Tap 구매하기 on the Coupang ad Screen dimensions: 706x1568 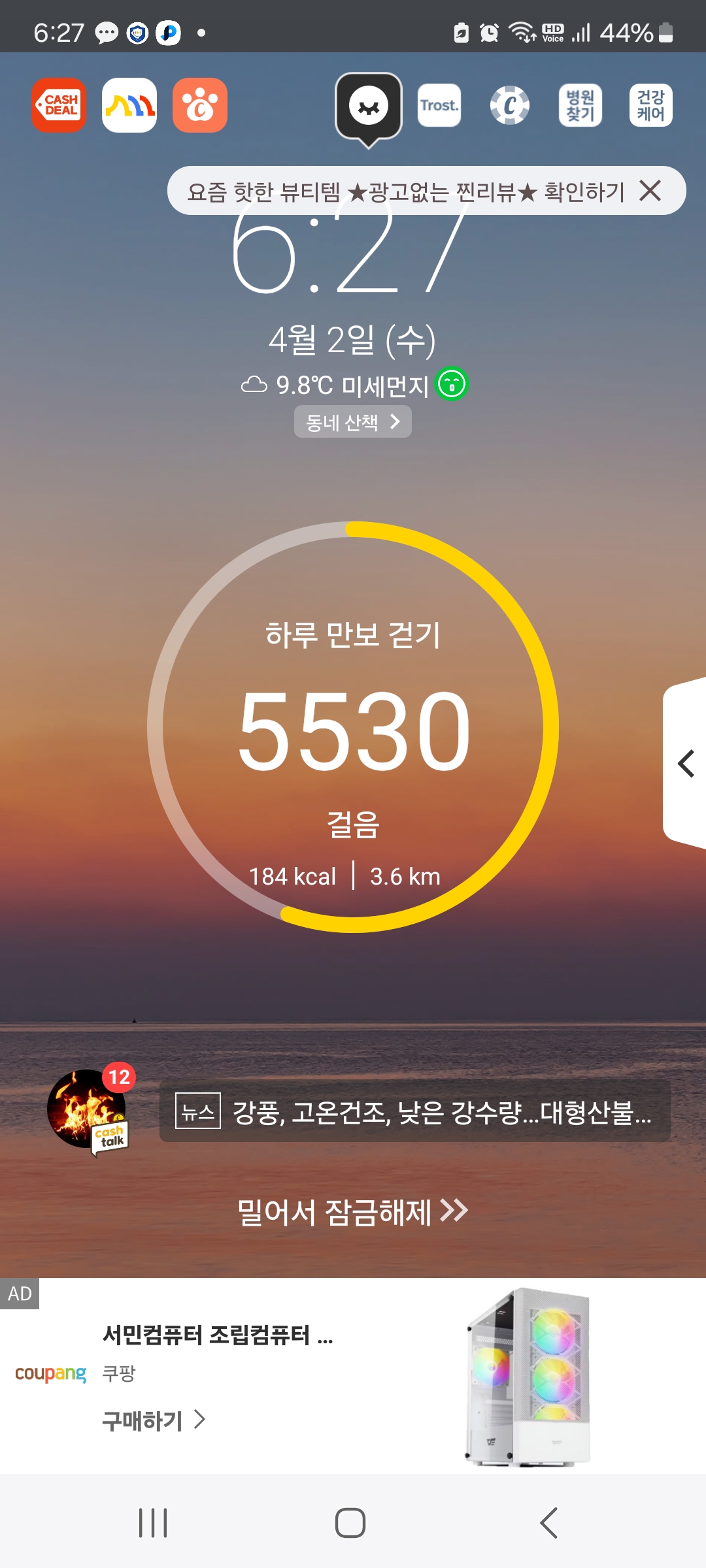point(154,1420)
